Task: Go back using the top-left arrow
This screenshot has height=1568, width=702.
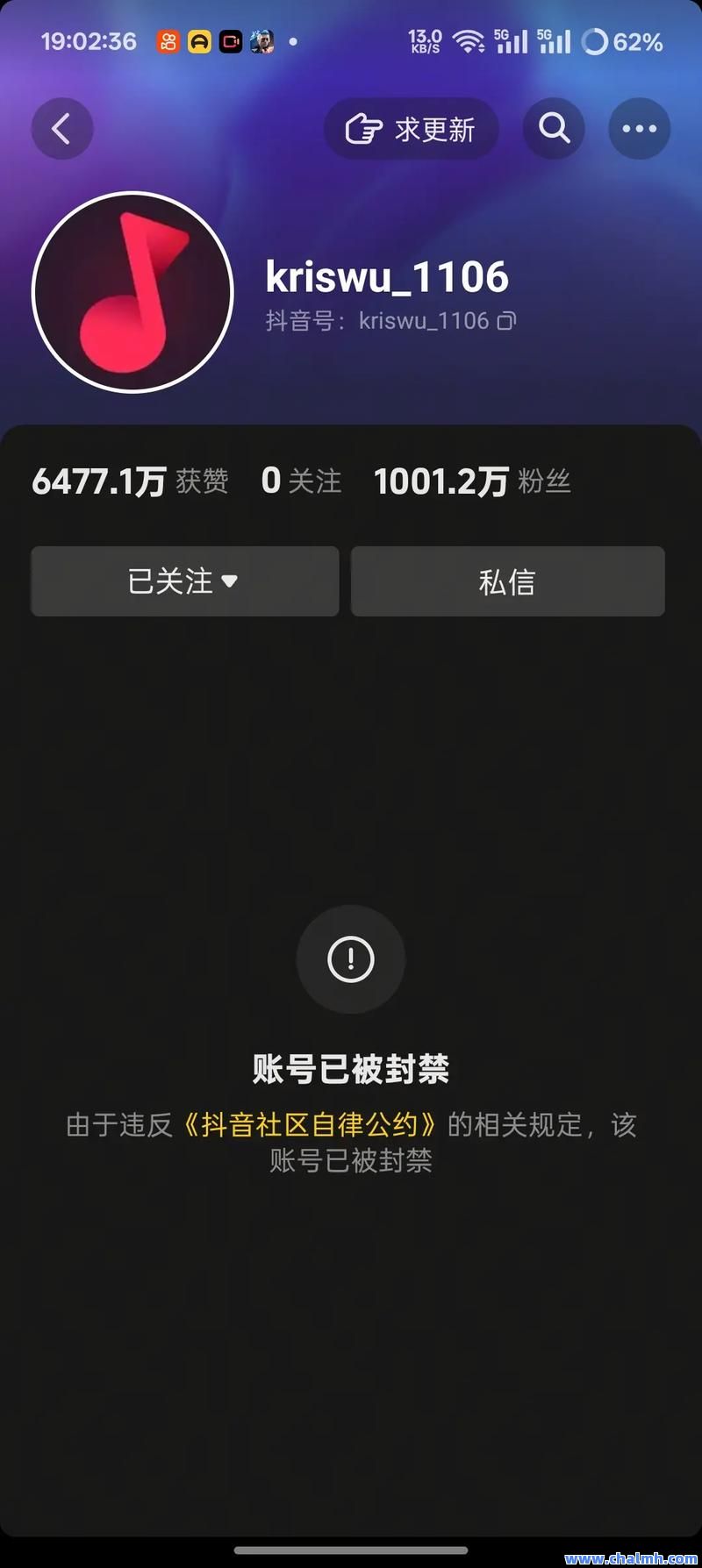Action: tap(62, 129)
